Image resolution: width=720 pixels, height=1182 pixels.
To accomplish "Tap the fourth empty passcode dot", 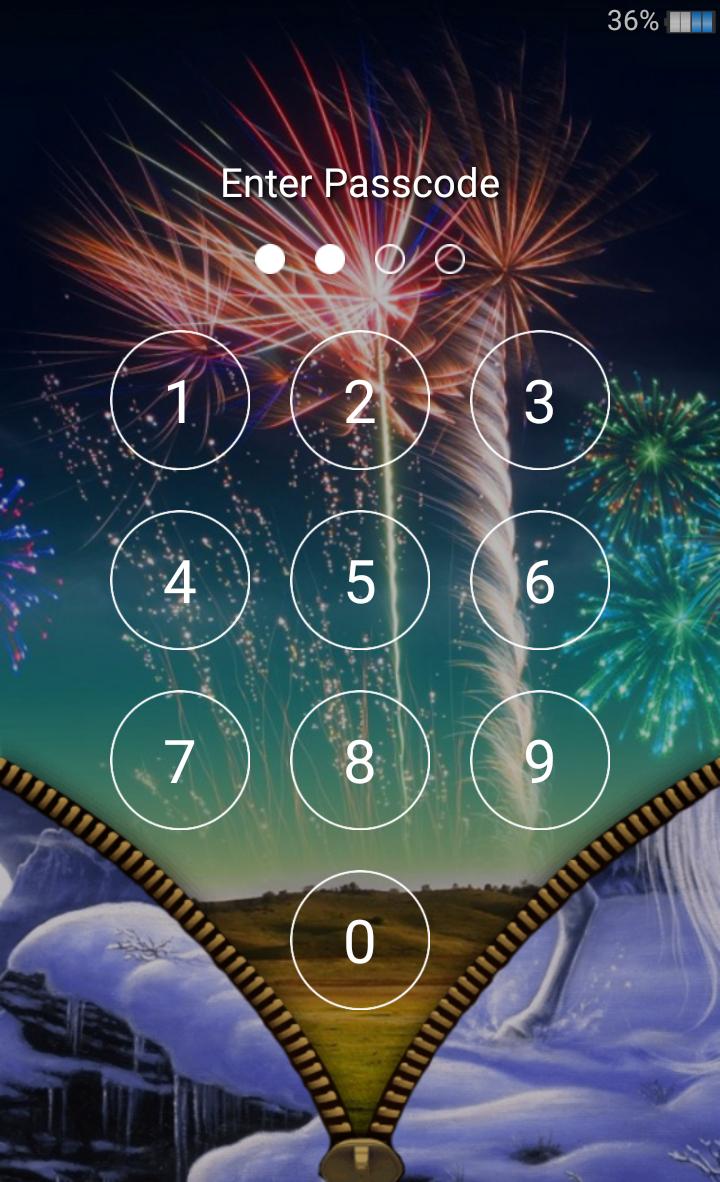I will 451,258.
